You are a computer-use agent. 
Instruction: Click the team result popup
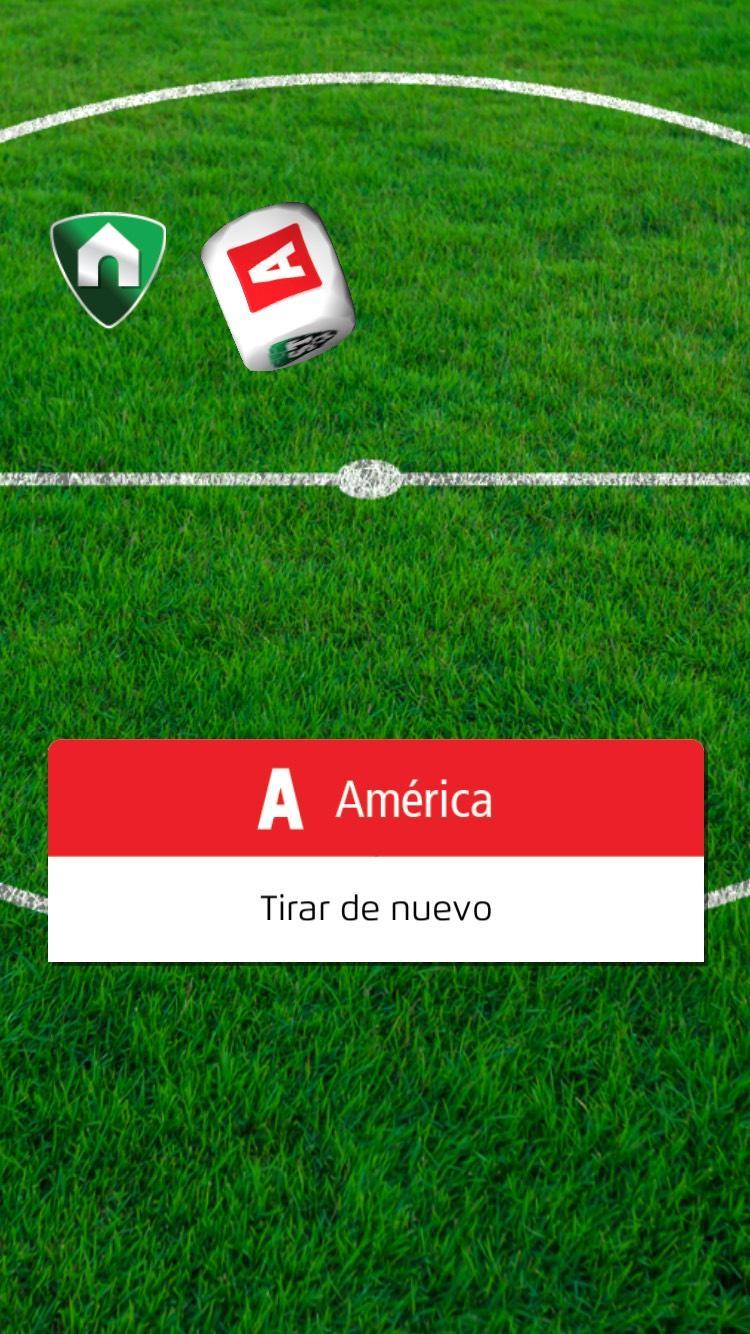[x=375, y=850]
